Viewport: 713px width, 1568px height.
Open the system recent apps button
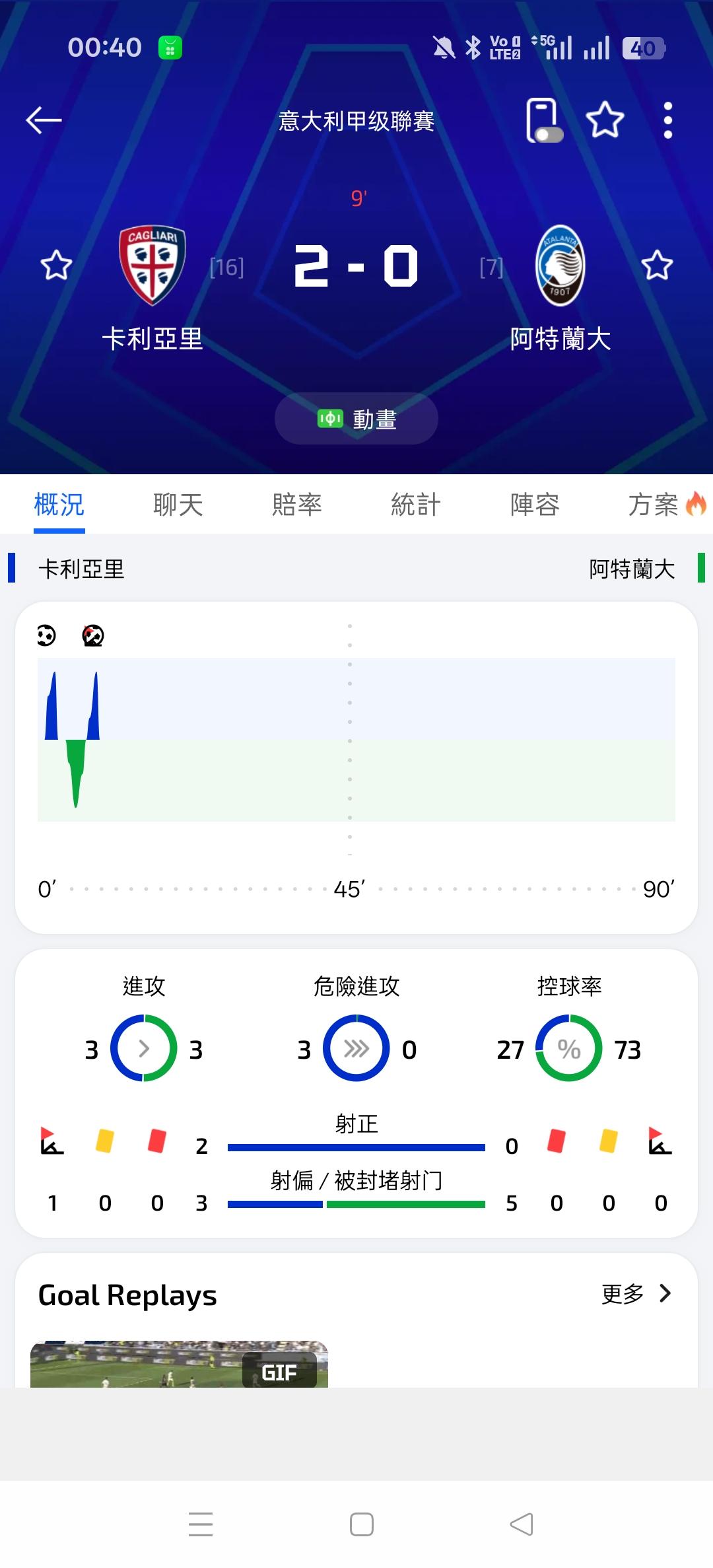(x=201, y=1524)
